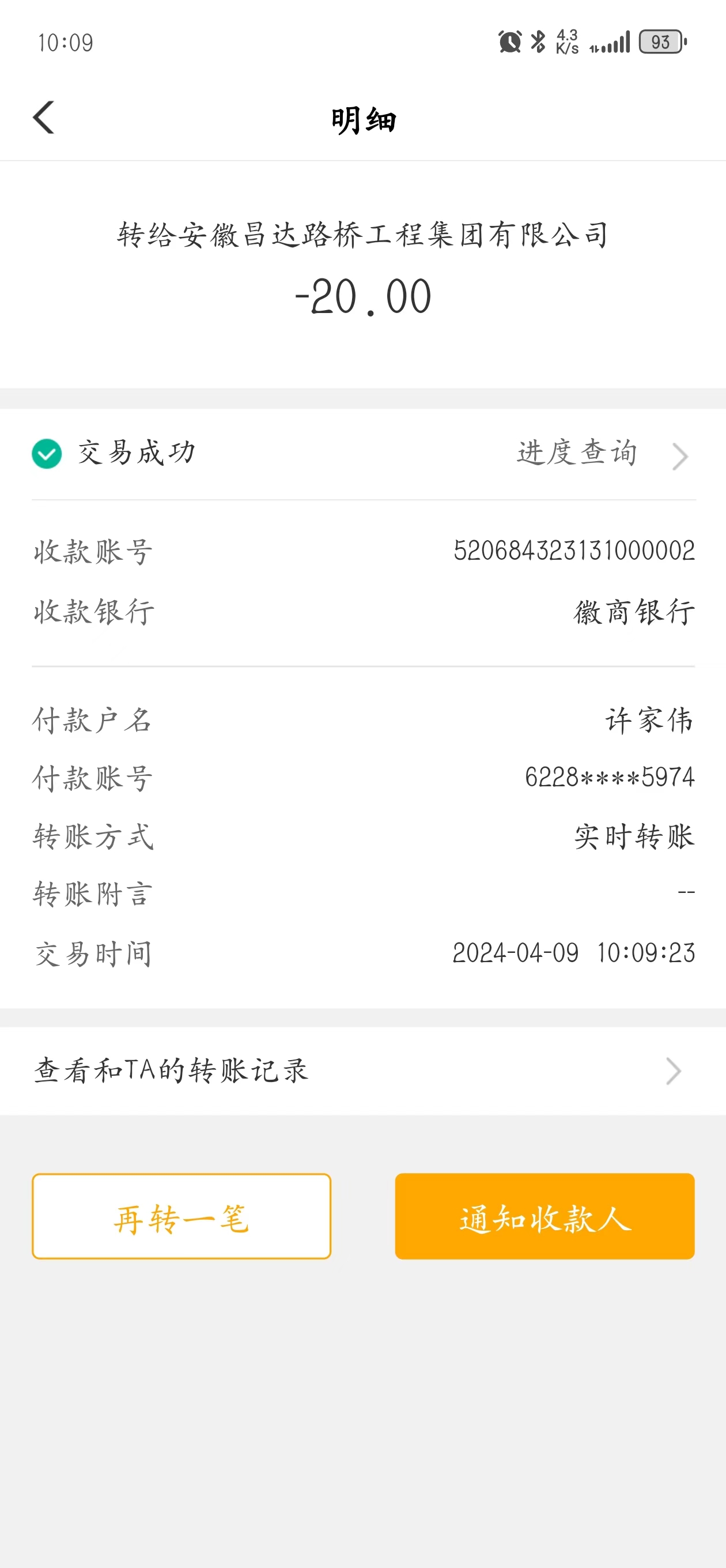Tap 通知收款人 to notify payee
Viewport: 726px width, 1568px height.
click(544, 1216)
